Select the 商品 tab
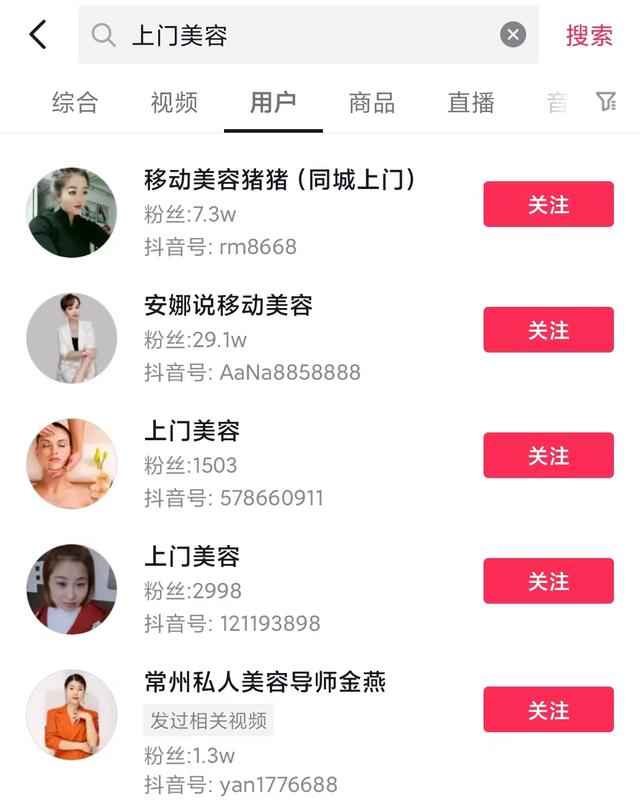 (x=372, y=102)
